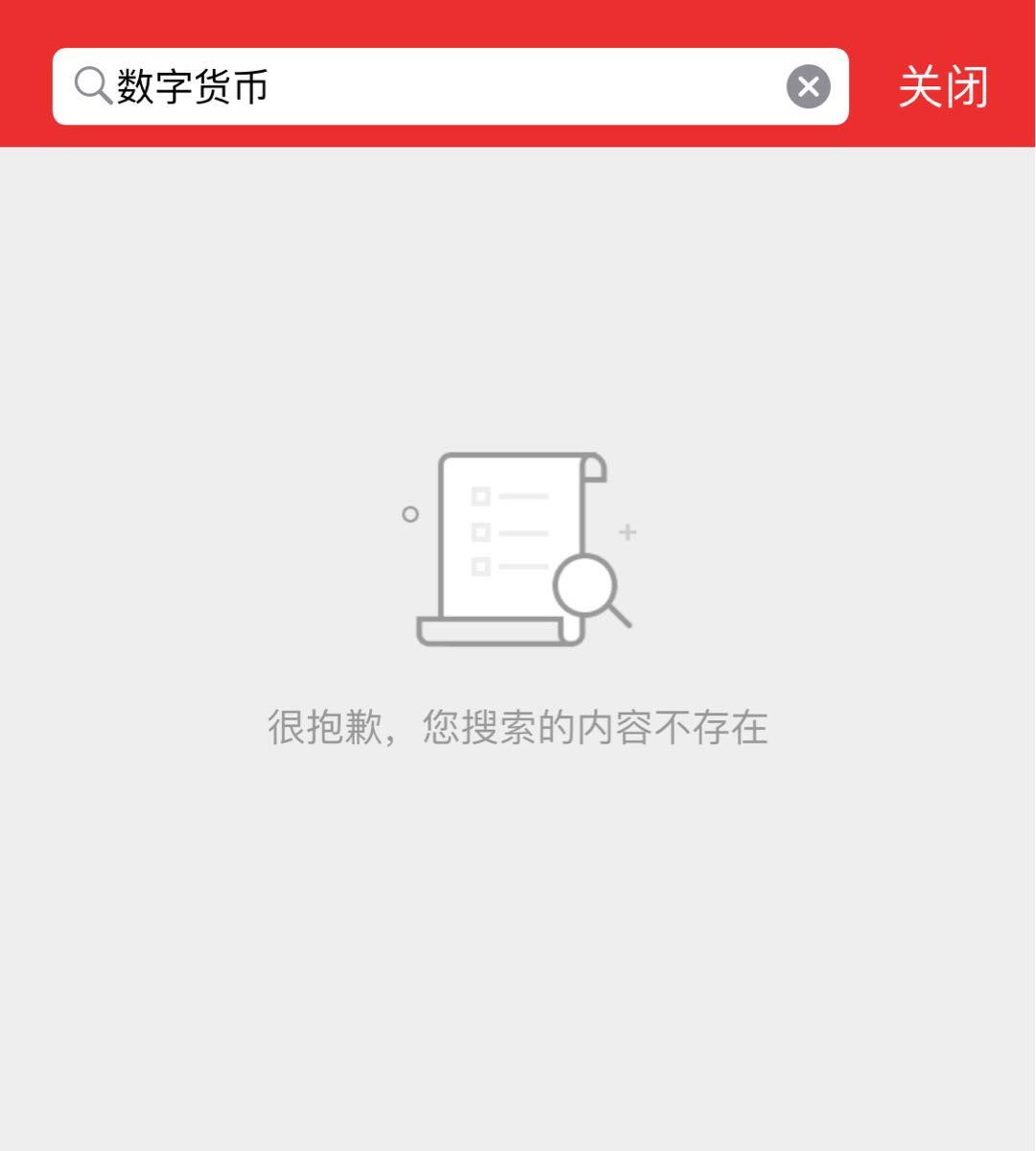Click the empty results message text
The height and width of the screenshot is (1151, 1036).
(x=518, y=726)
